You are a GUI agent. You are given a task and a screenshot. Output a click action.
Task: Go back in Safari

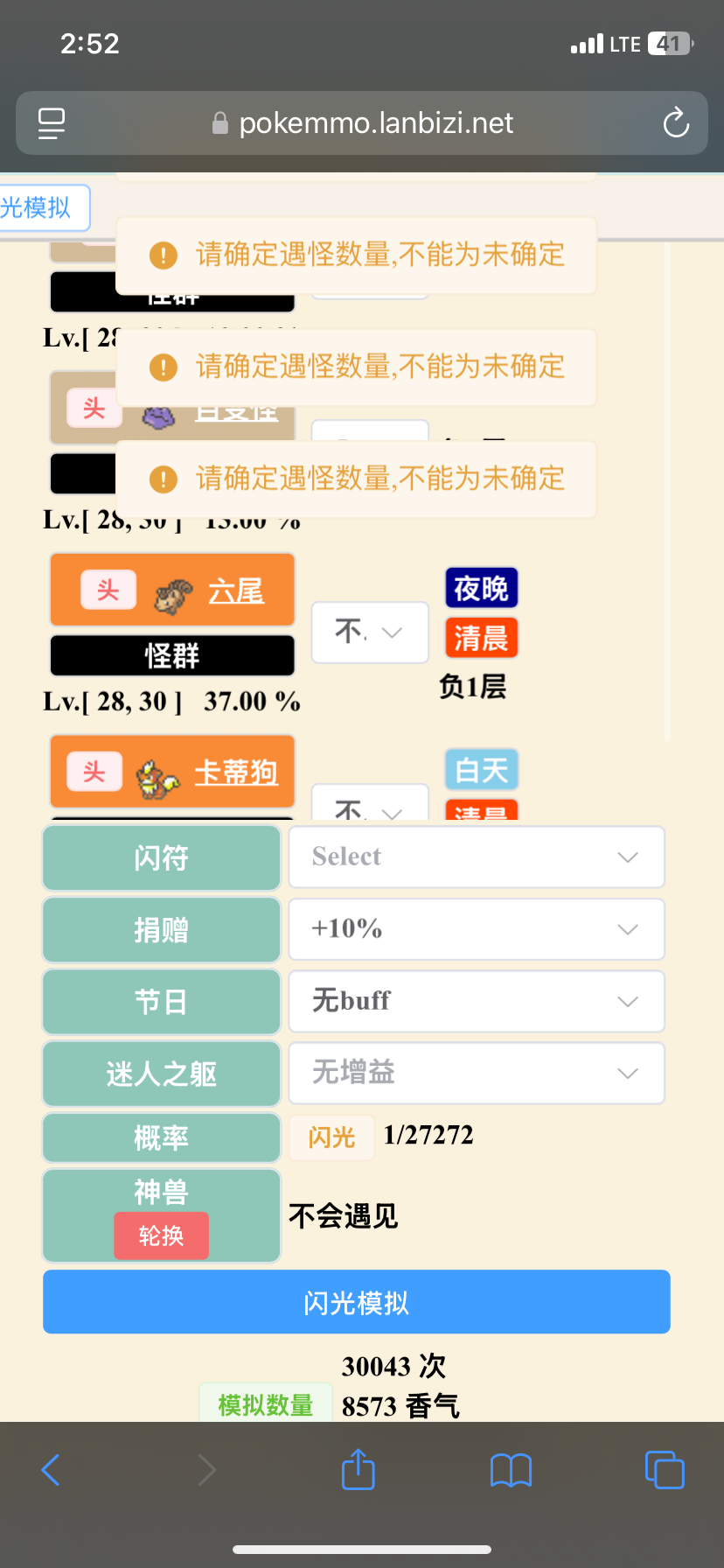(51, 1470)
